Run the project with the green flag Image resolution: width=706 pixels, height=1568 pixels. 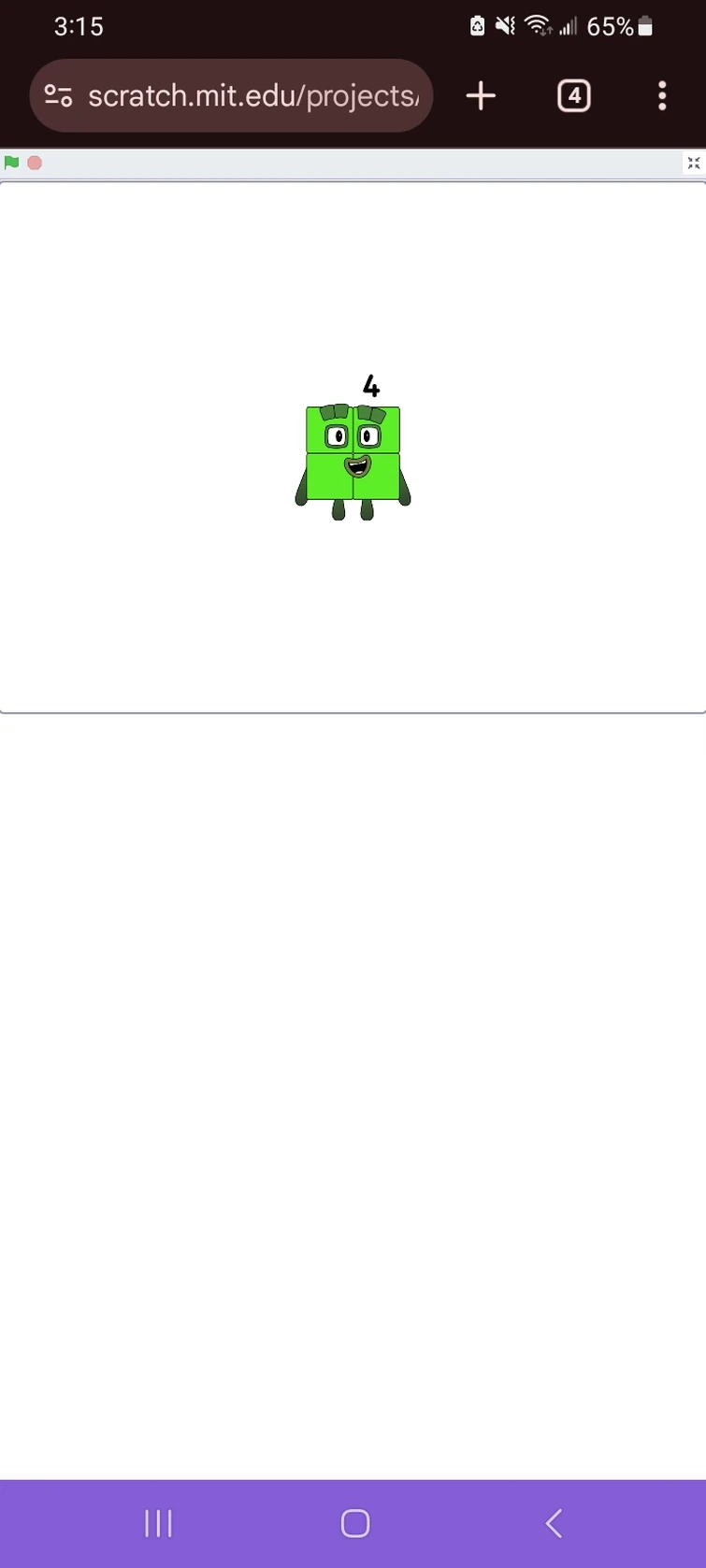[x=11, y=163]
